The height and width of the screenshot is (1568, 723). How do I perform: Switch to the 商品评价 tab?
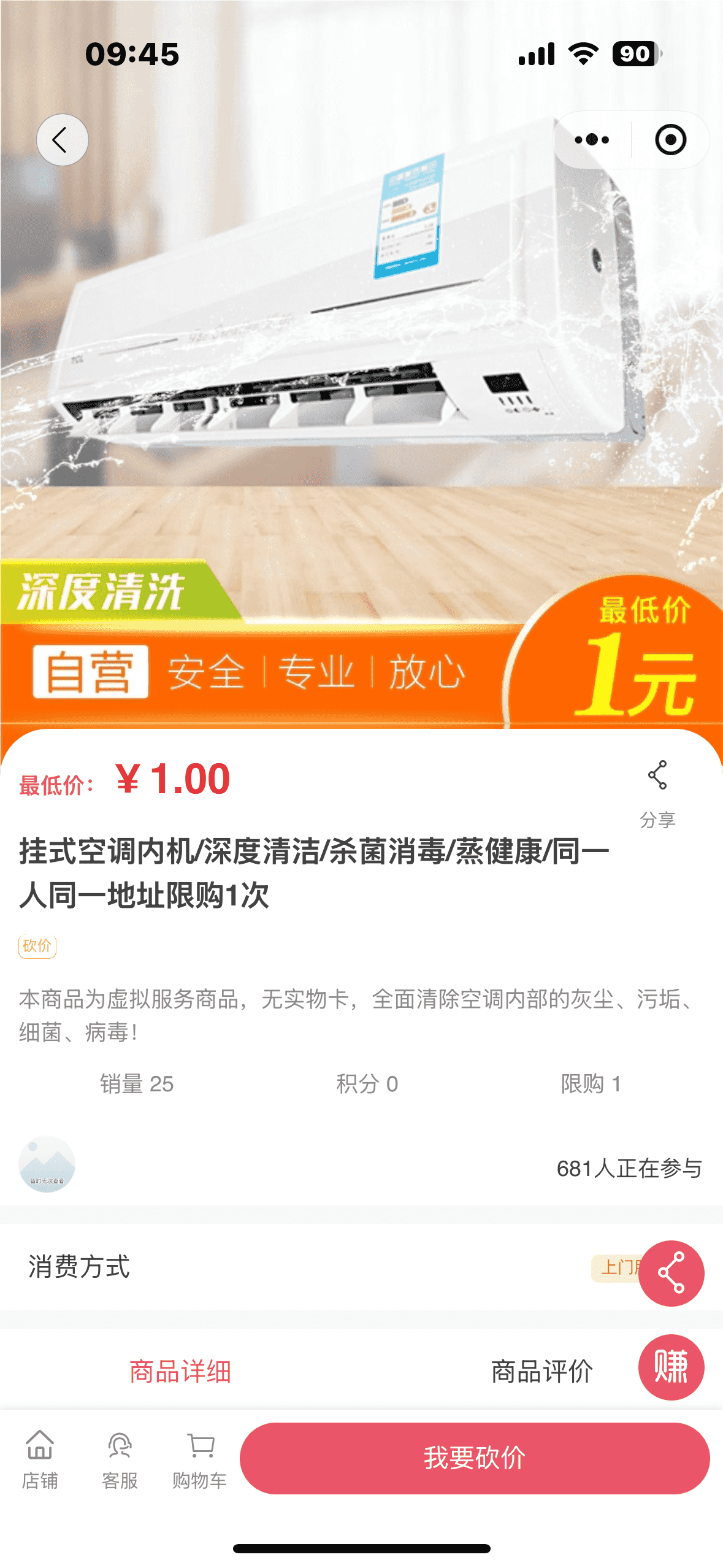click(x=541, y=1372)
